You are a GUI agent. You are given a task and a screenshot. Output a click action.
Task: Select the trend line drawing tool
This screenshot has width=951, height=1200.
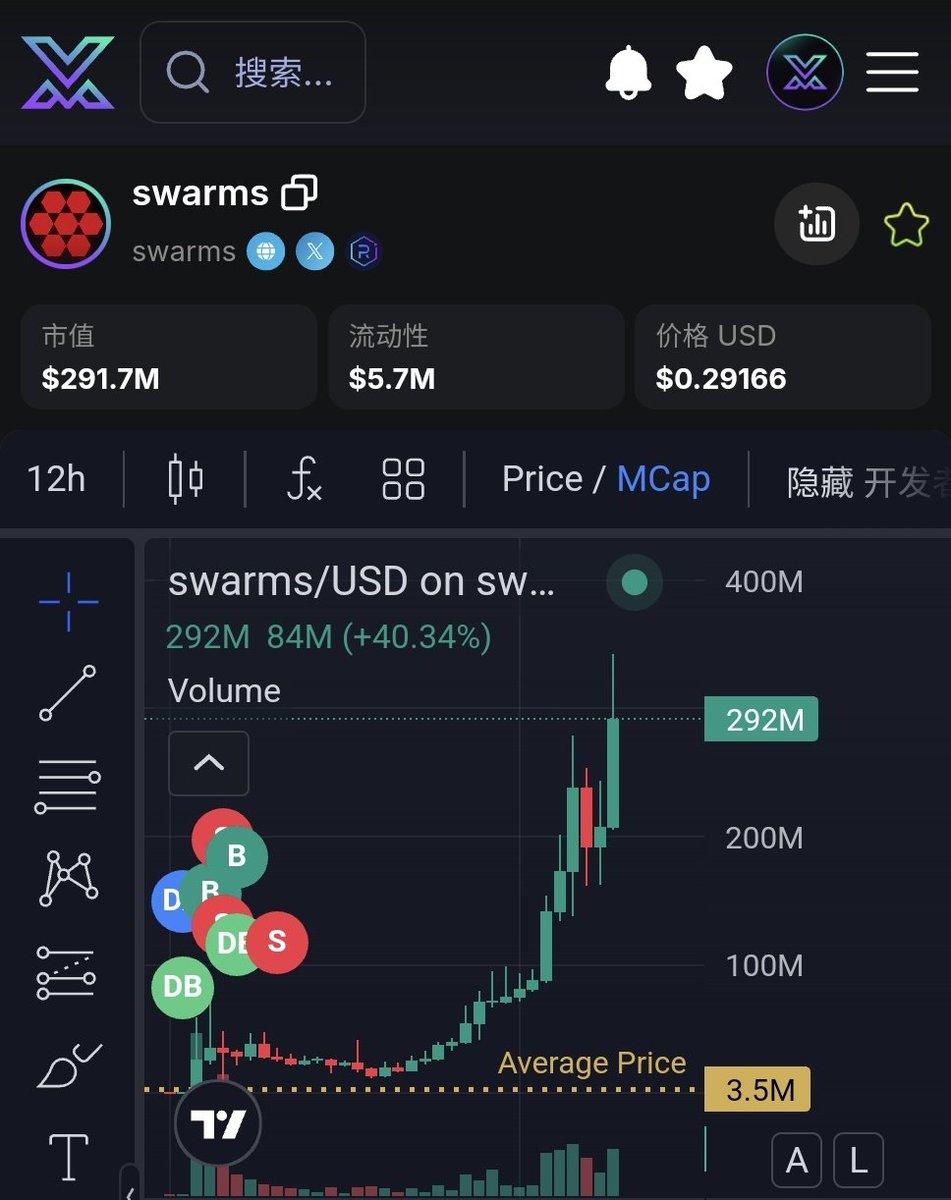point(68,693)
